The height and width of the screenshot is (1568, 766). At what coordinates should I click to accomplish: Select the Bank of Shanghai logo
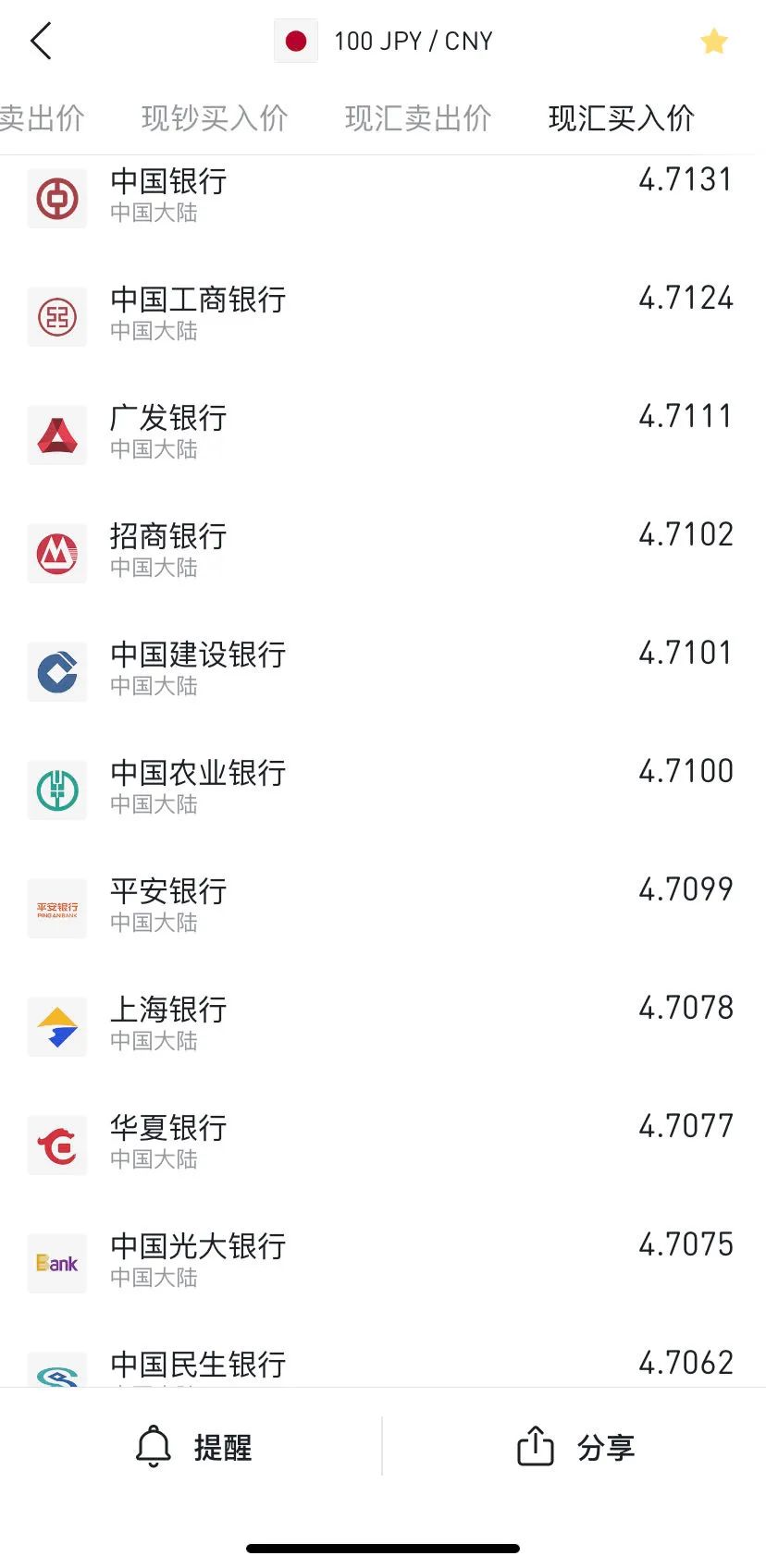[56, 1026]
